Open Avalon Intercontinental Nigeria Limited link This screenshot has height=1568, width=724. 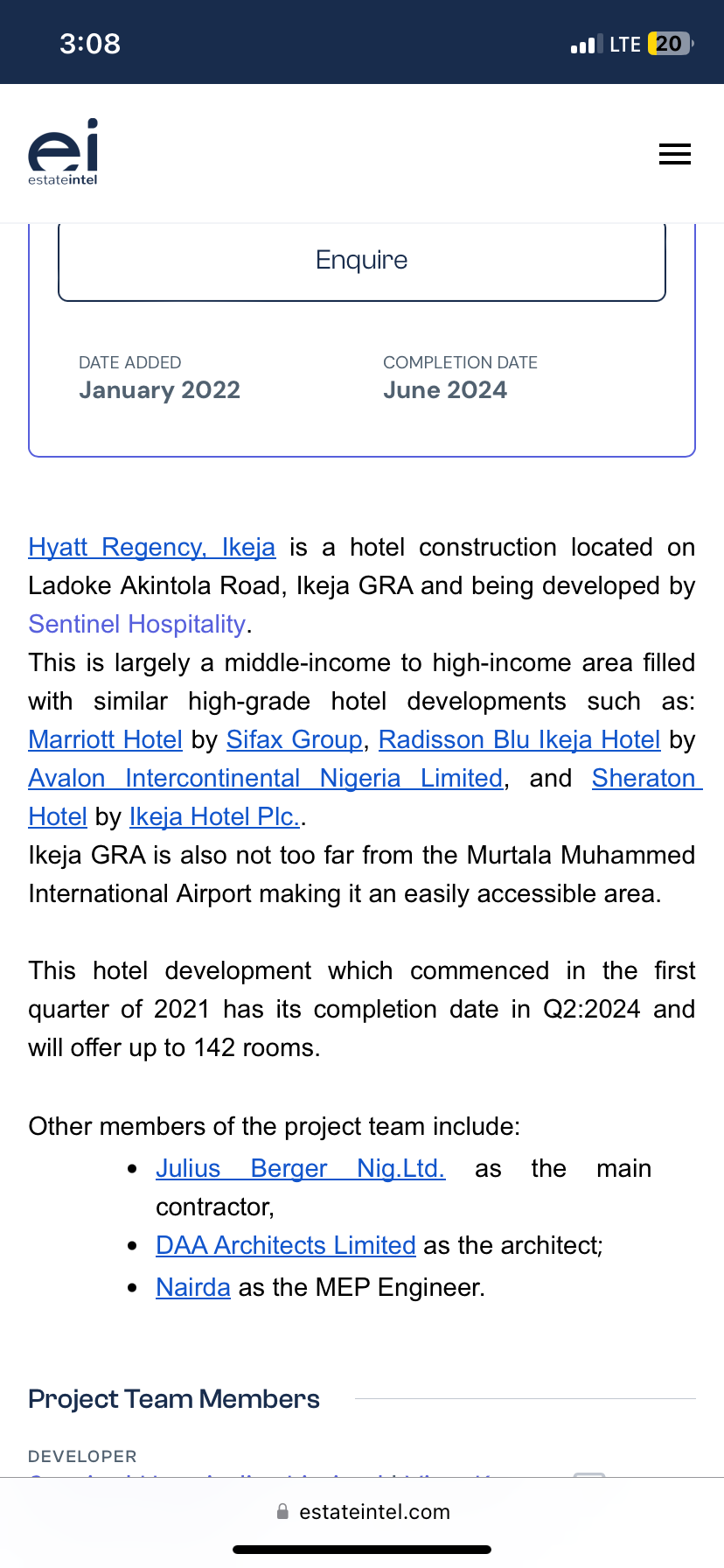(x=266, y=778)
